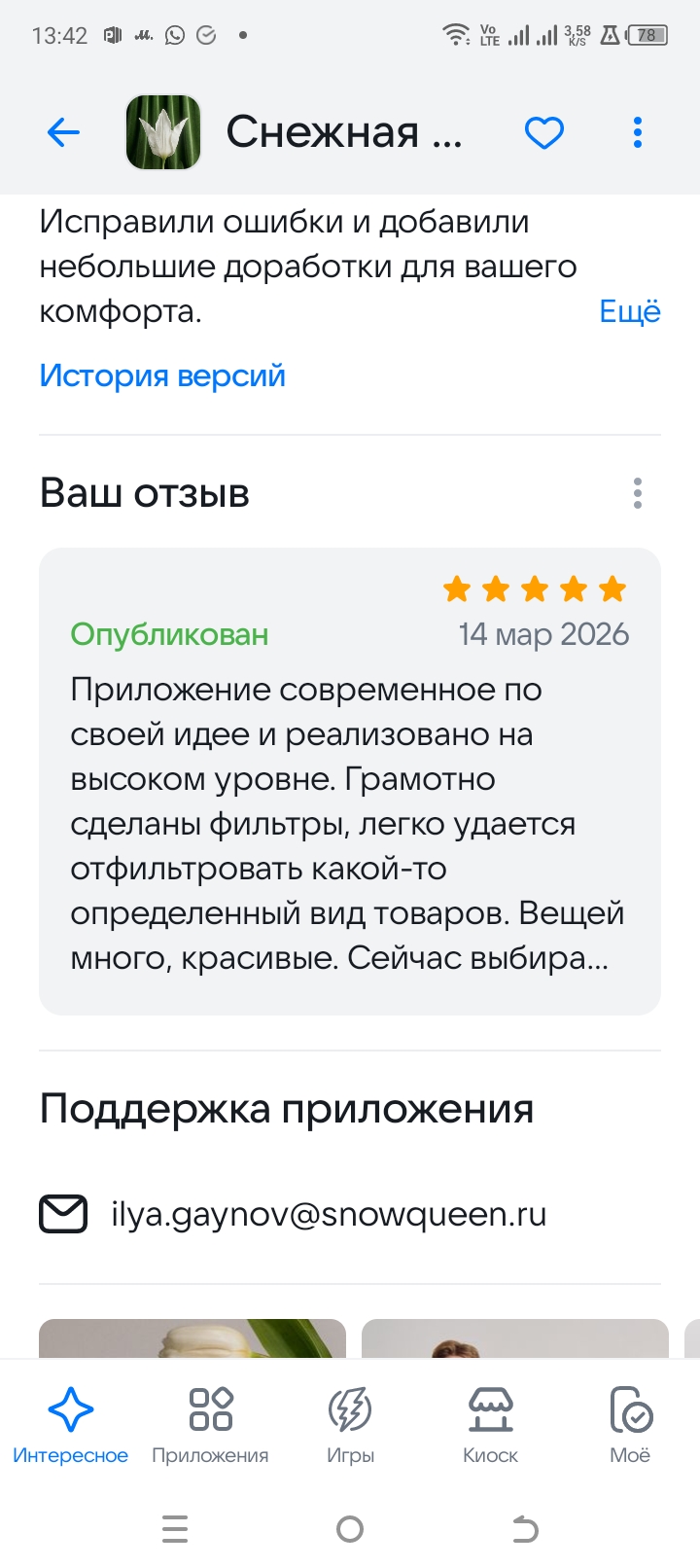Go to the system home screen
This screenshot has width=700, height=1568.
click(x=350, y=1530)
